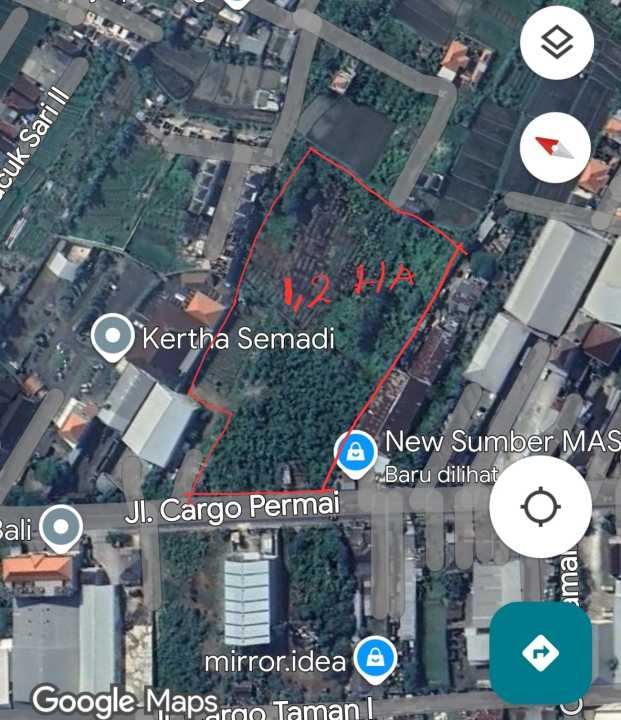Start directions with the turn arrow button
Image resolution: width=621 pixels, height=720 pixels.
click(x=540, y=653)
